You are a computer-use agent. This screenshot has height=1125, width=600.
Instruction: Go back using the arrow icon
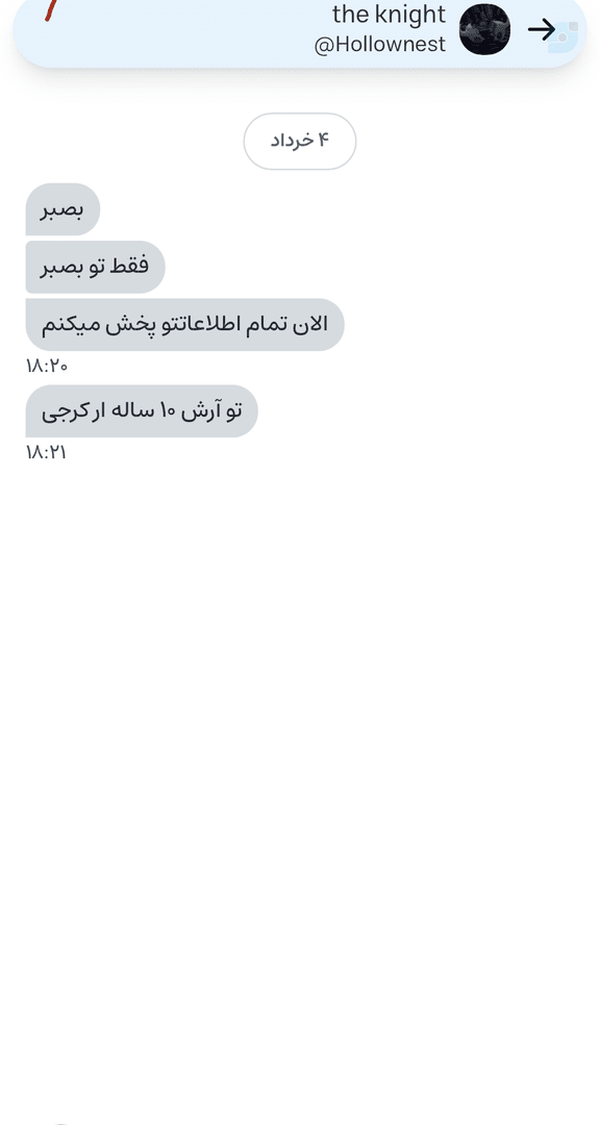click(542, 29)
